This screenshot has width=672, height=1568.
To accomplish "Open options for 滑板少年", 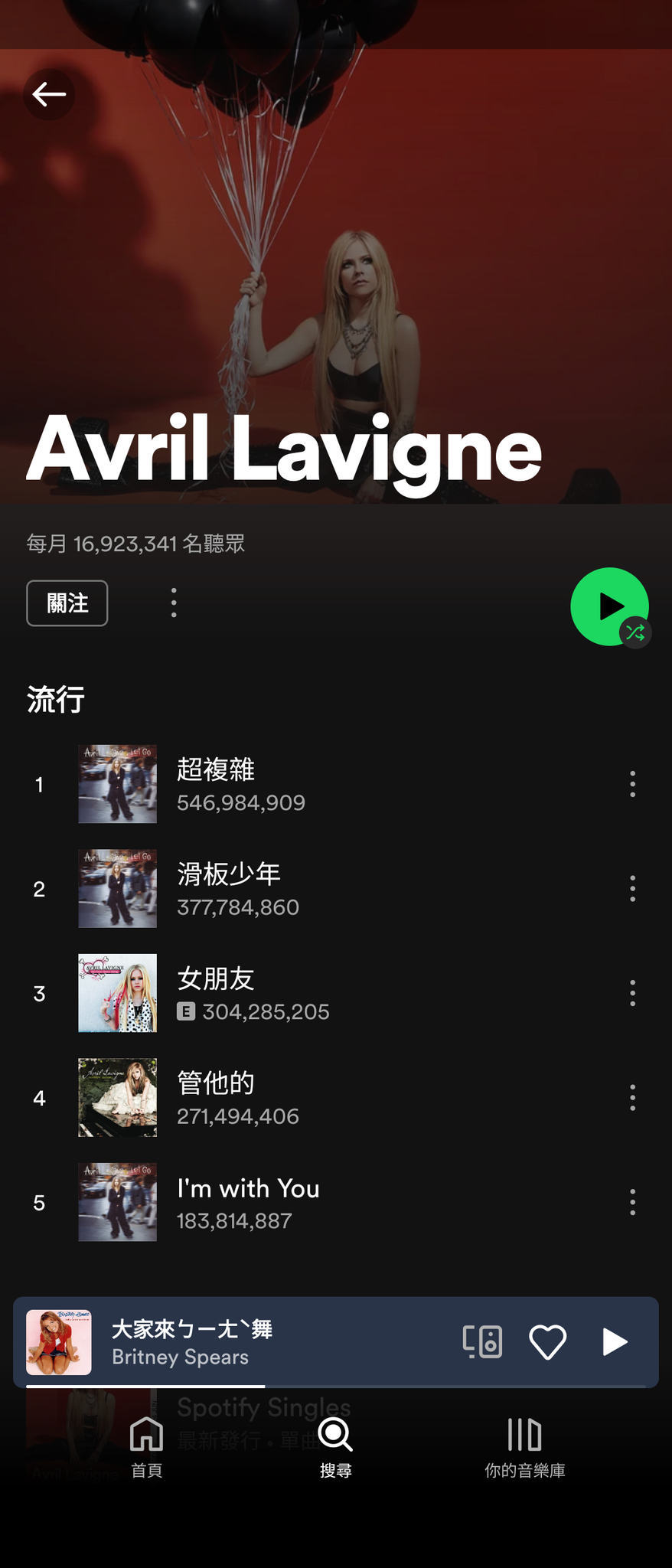I will [x=632, y=888].
